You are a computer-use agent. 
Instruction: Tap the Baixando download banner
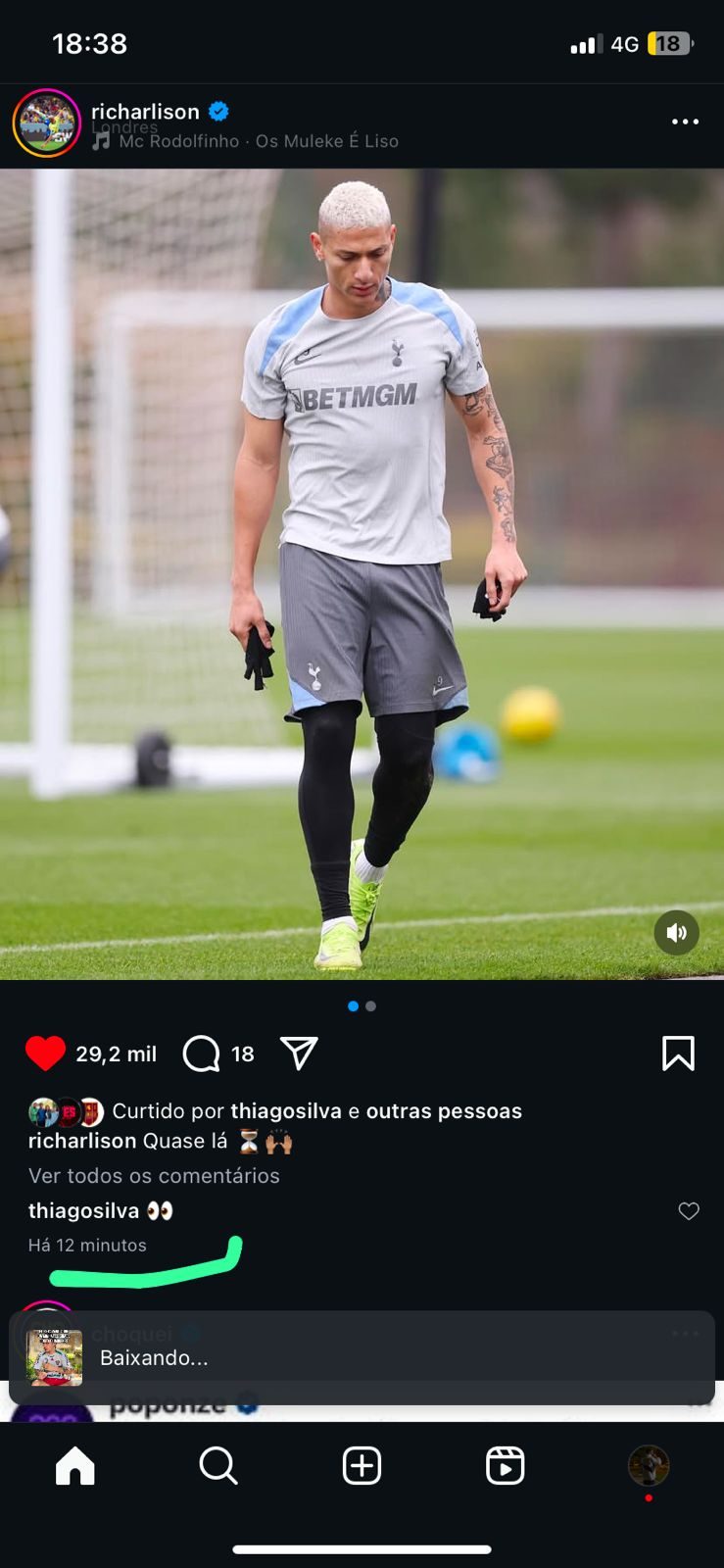pos(362,1357)
